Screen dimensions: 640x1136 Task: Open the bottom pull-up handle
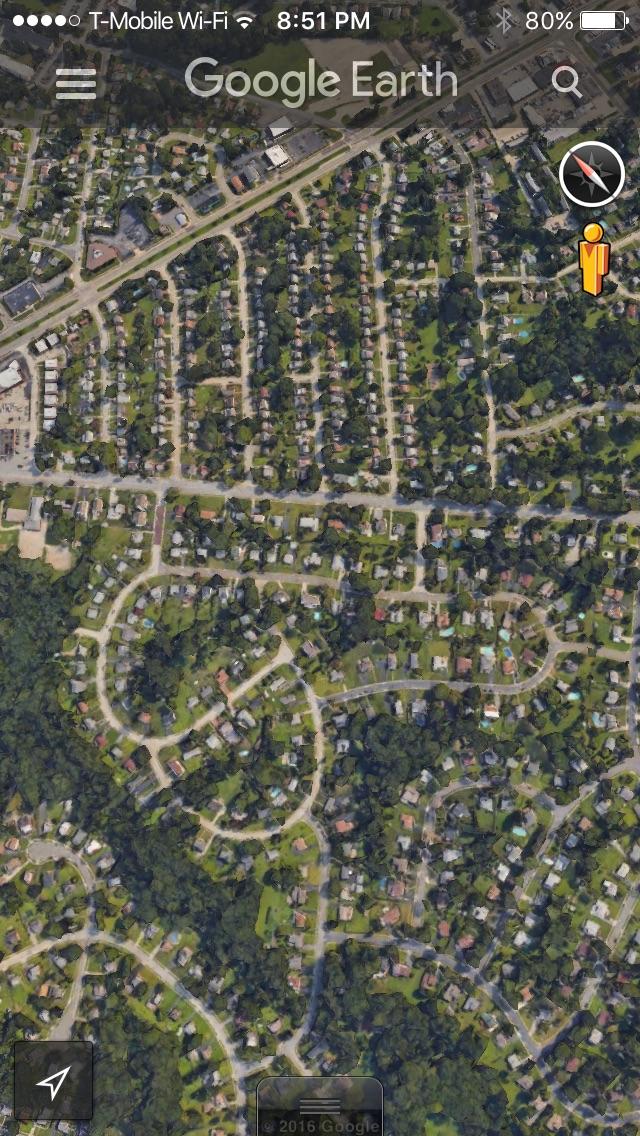(x=320, y=1105)
